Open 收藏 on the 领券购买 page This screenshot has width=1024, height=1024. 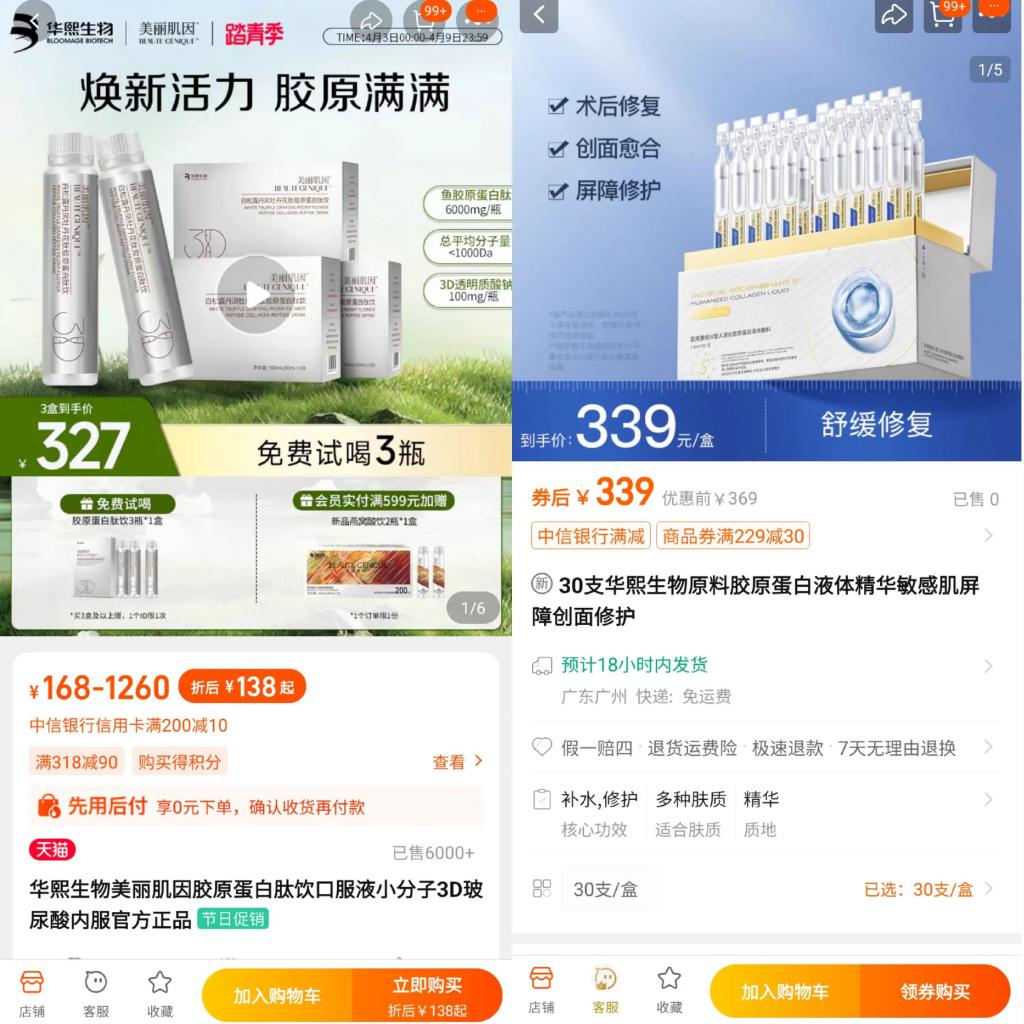[x=669, y=990]
